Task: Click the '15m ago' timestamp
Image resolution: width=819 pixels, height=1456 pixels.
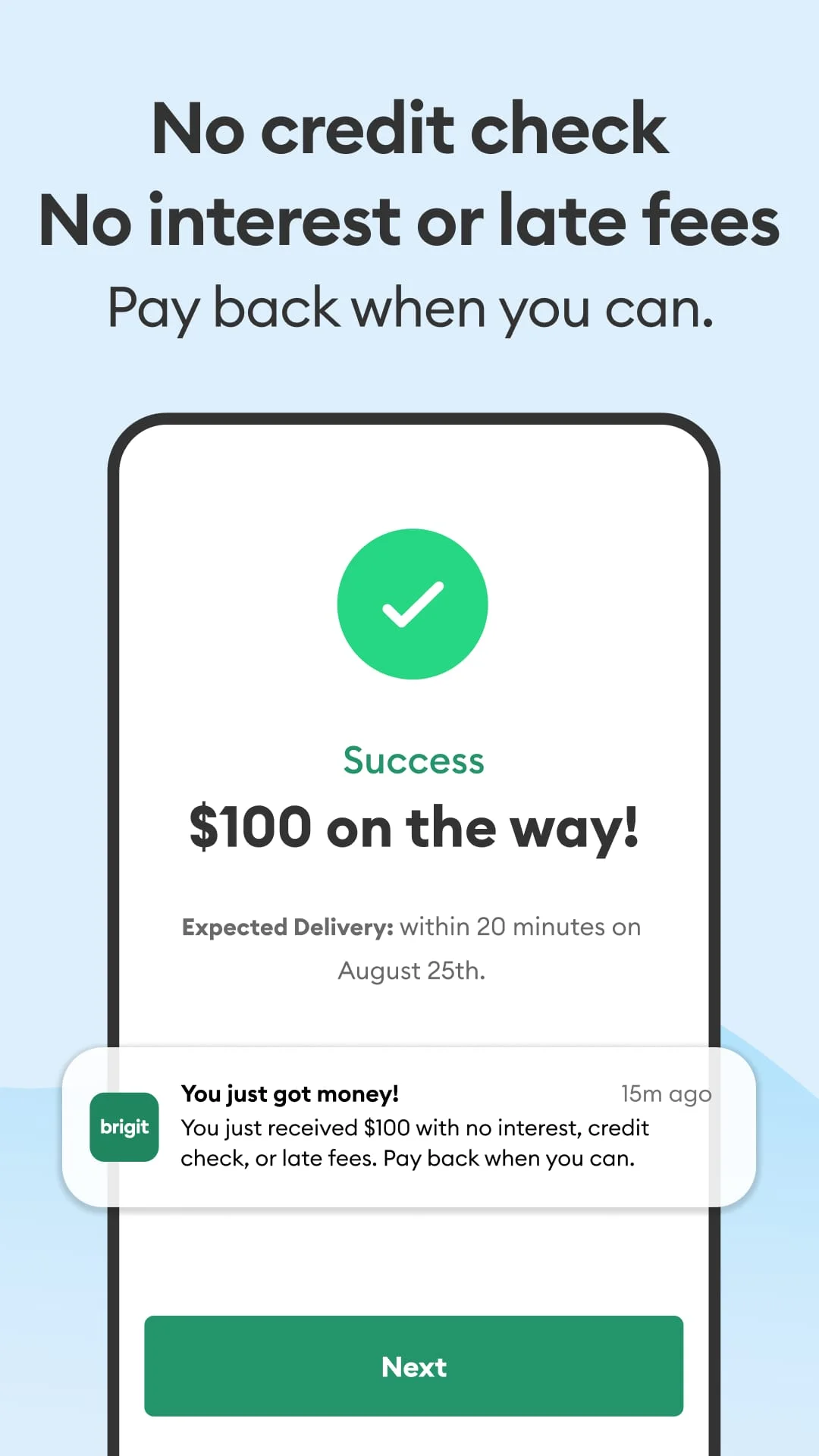Action: (x=664, y=1093)
